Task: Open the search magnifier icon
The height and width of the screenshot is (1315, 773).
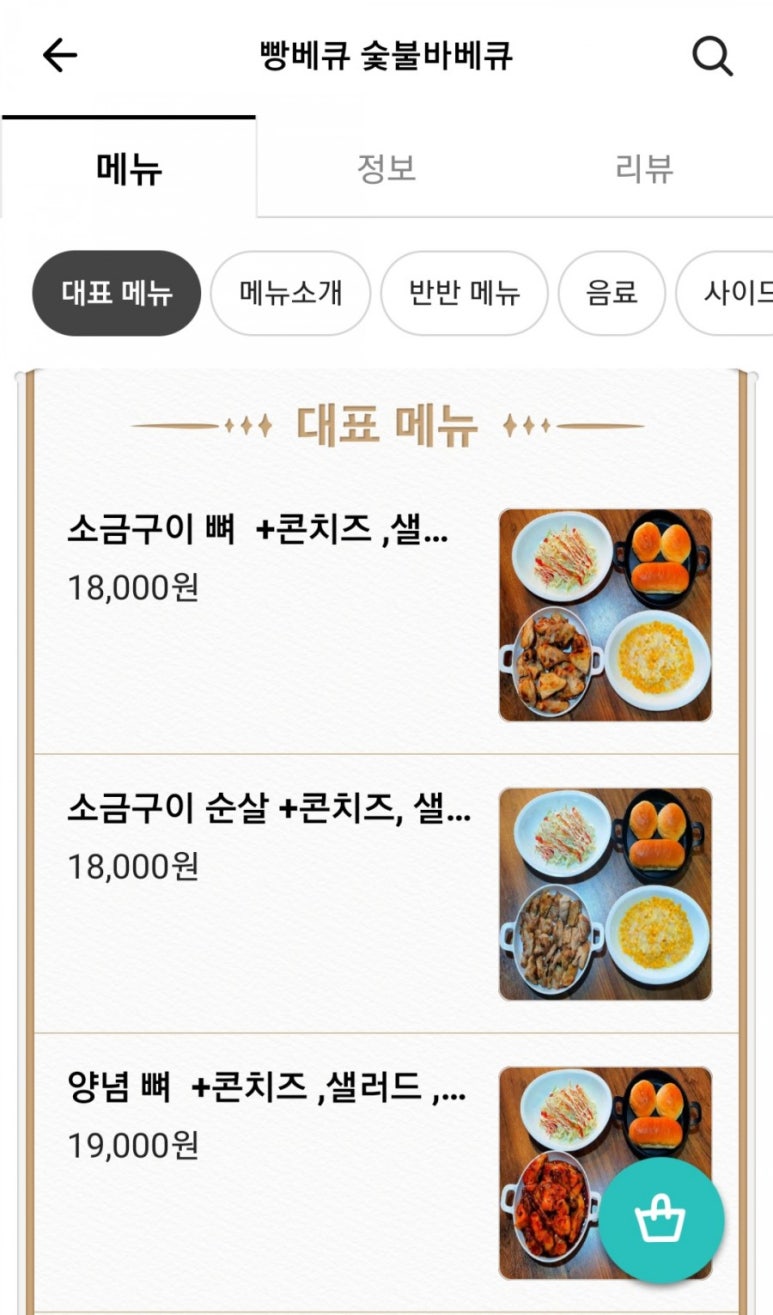Action: 712,56
